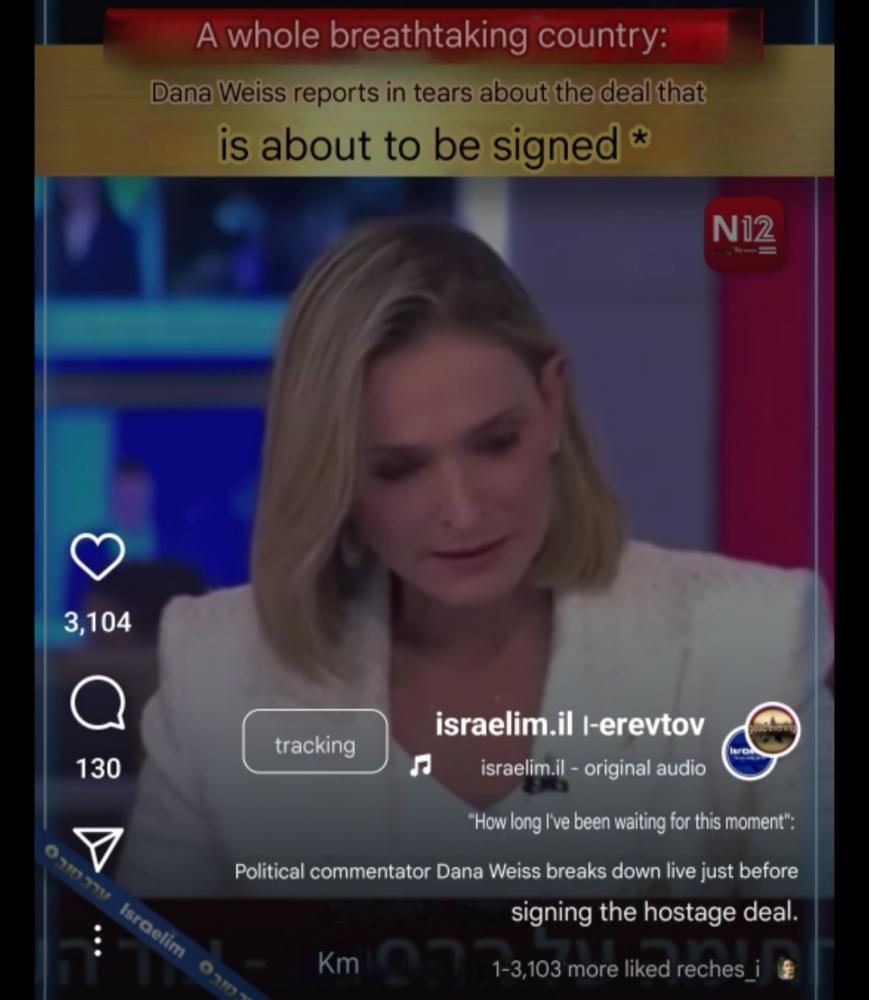Open the overlapping profile avatars
Screen dimensions: 869x1000
(x=762, y=739)
